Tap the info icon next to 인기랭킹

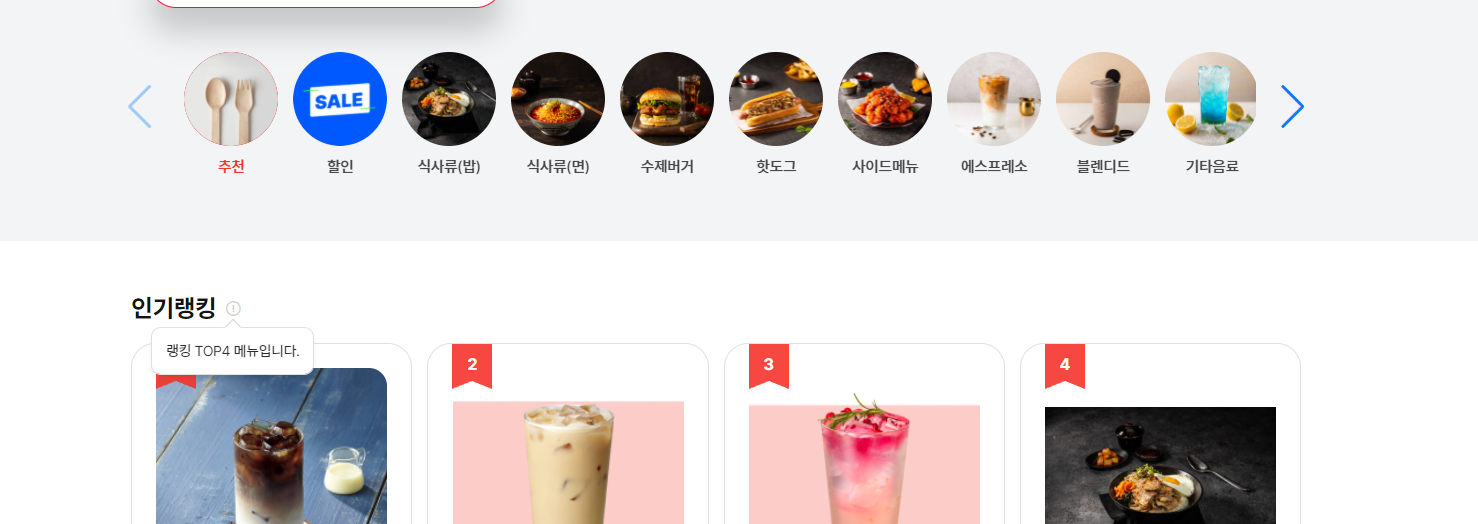tap(233, 309)
